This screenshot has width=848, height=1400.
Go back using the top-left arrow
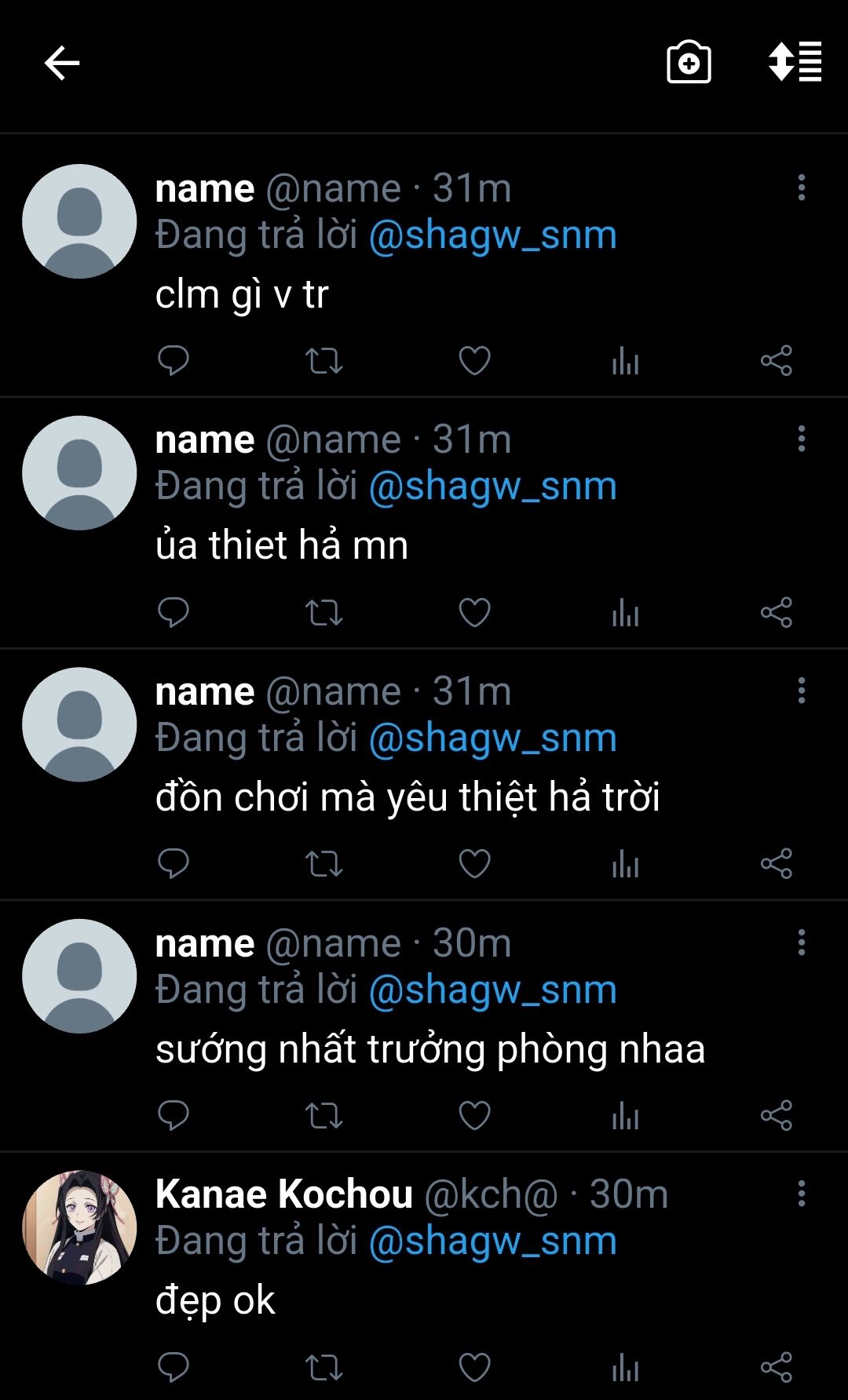[62, 63]
